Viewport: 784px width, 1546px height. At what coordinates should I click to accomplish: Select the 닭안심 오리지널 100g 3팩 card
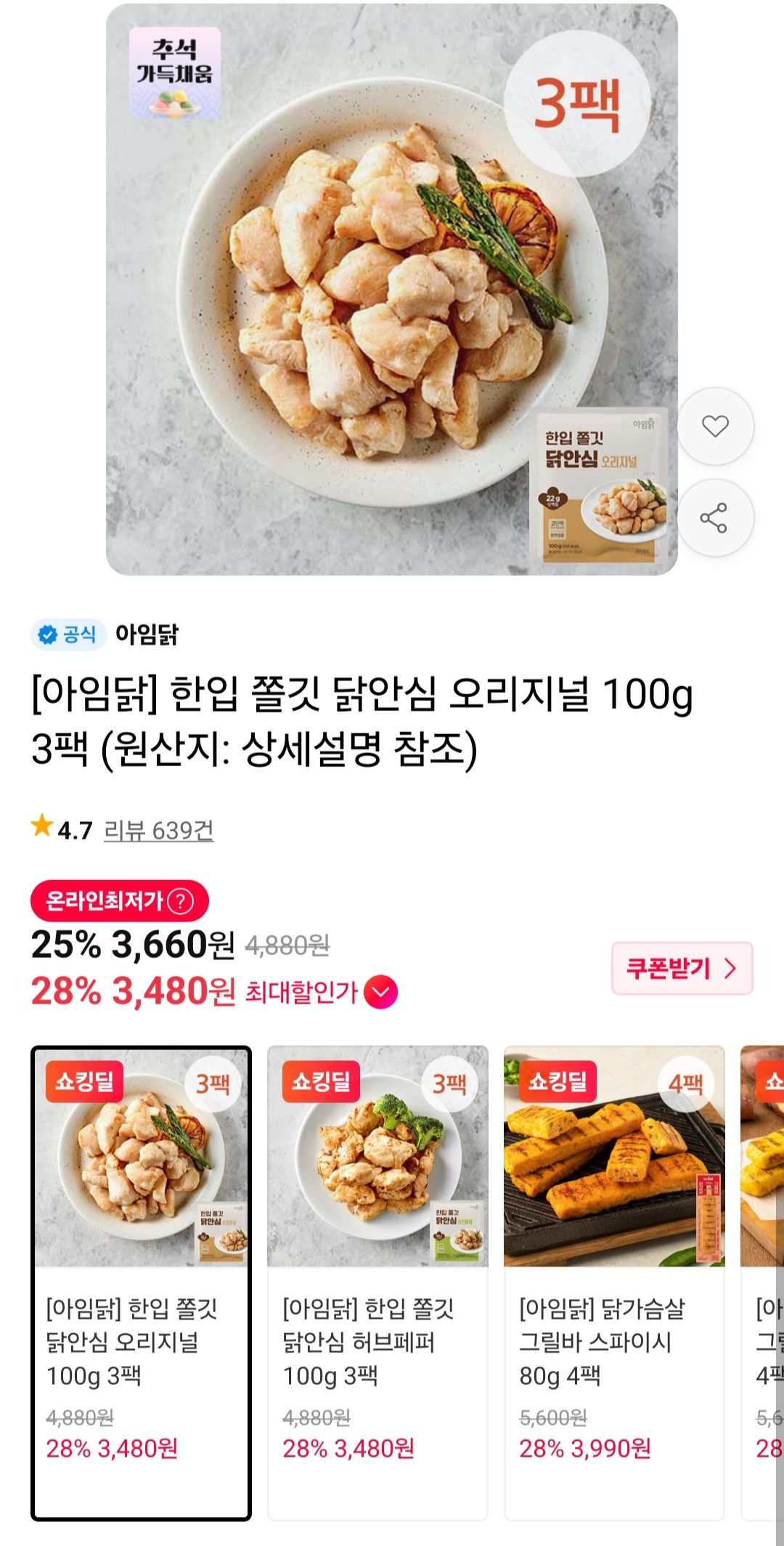click(142, 1283)
